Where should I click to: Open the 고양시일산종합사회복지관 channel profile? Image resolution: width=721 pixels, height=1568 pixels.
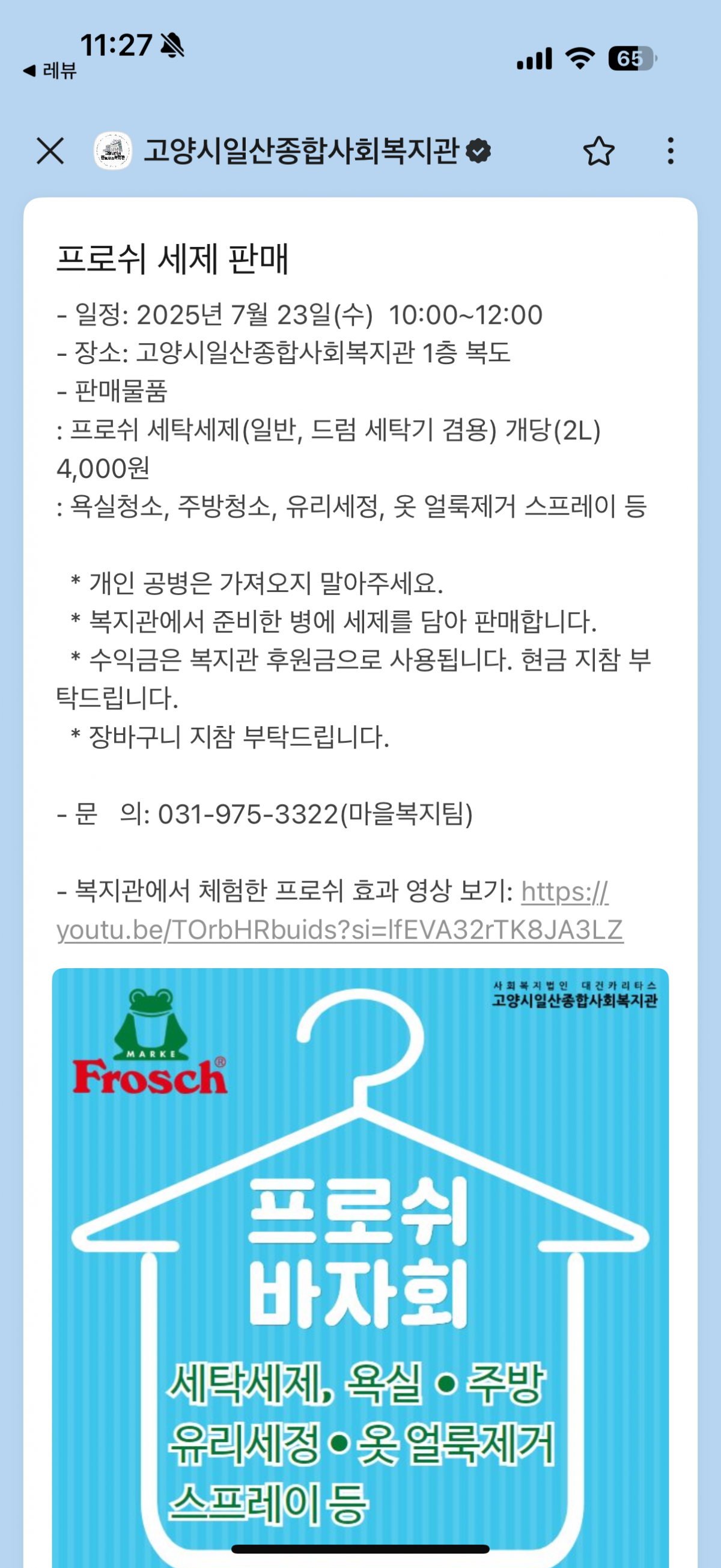pyautogui.click(x=300, y=151)
